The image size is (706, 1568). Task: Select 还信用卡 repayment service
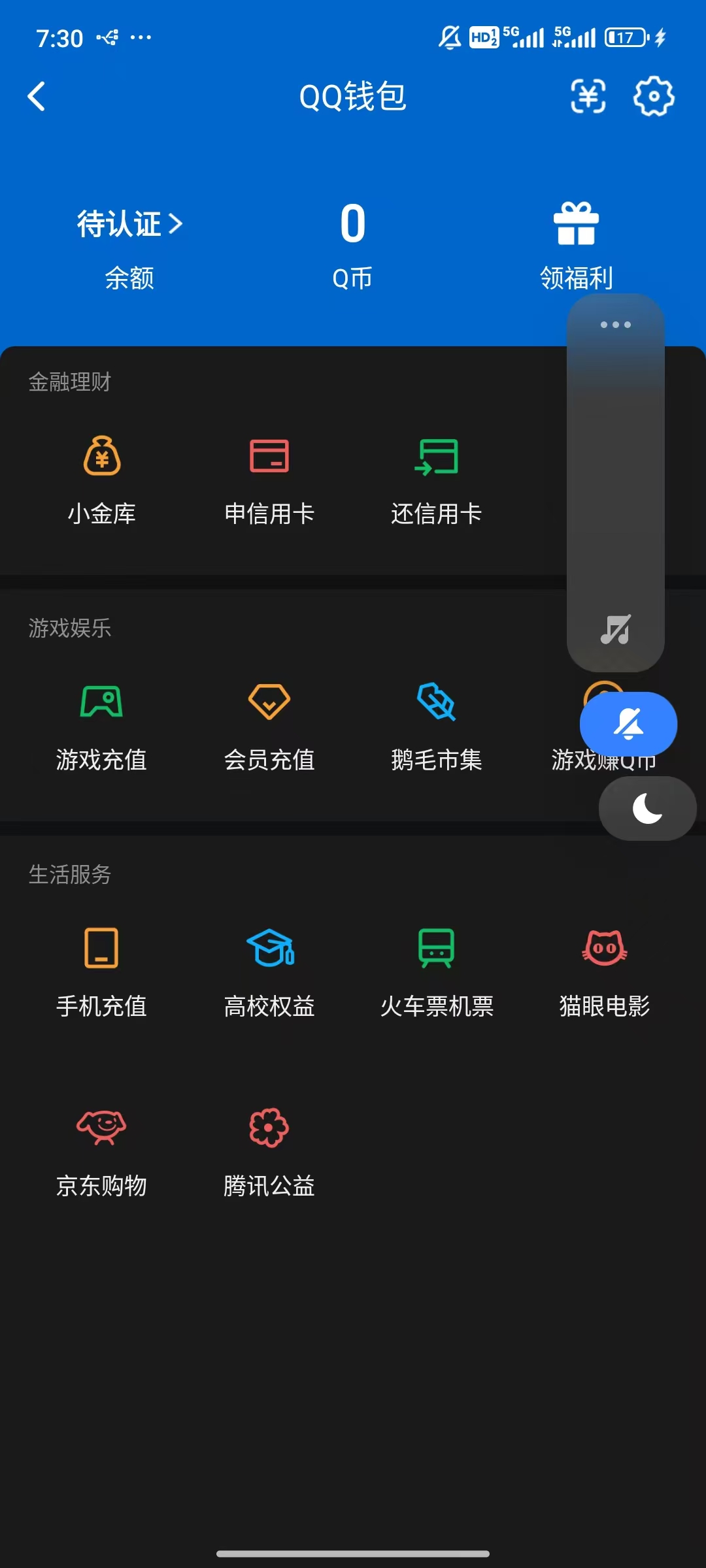click(x=436, y=480)
